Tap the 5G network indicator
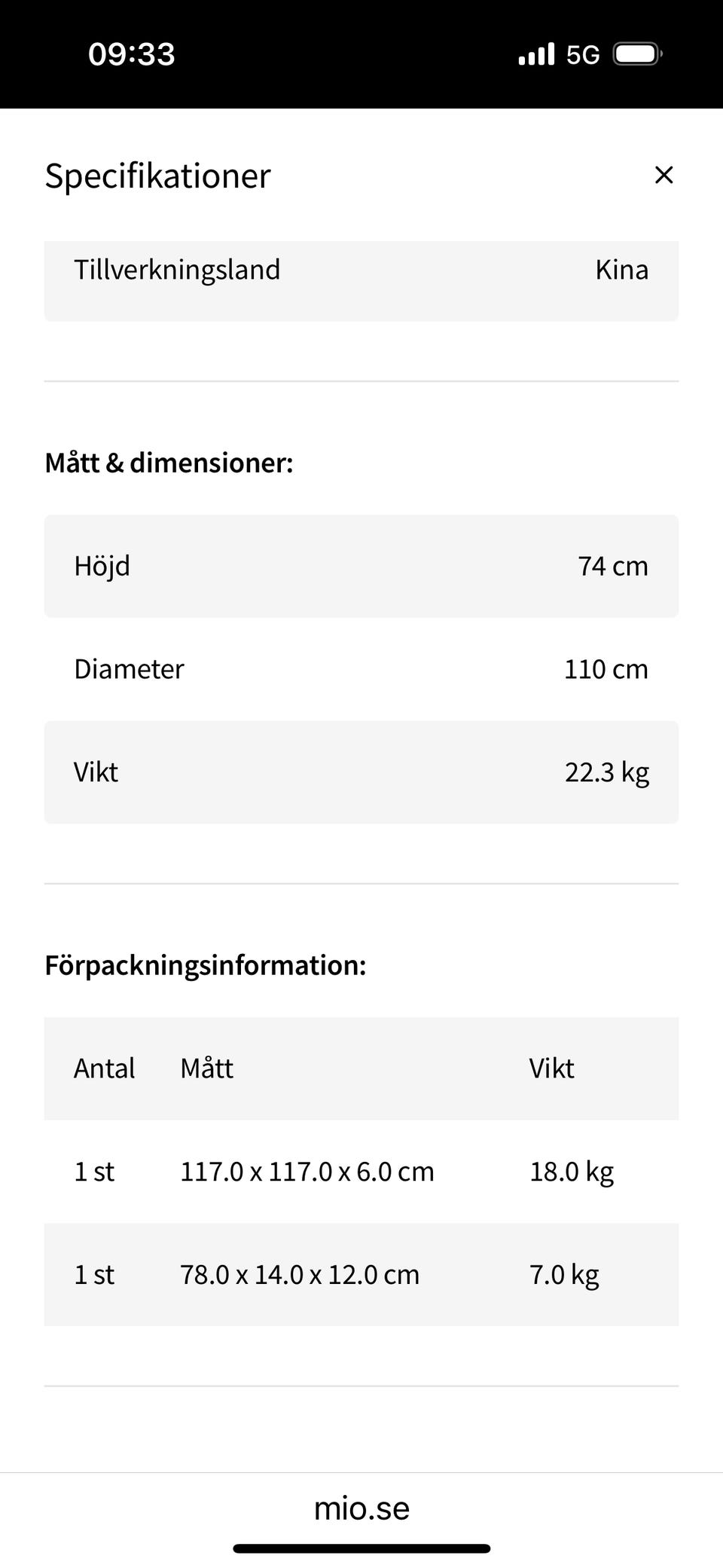Screen dimensions: 723x1568 click(584, 53)
